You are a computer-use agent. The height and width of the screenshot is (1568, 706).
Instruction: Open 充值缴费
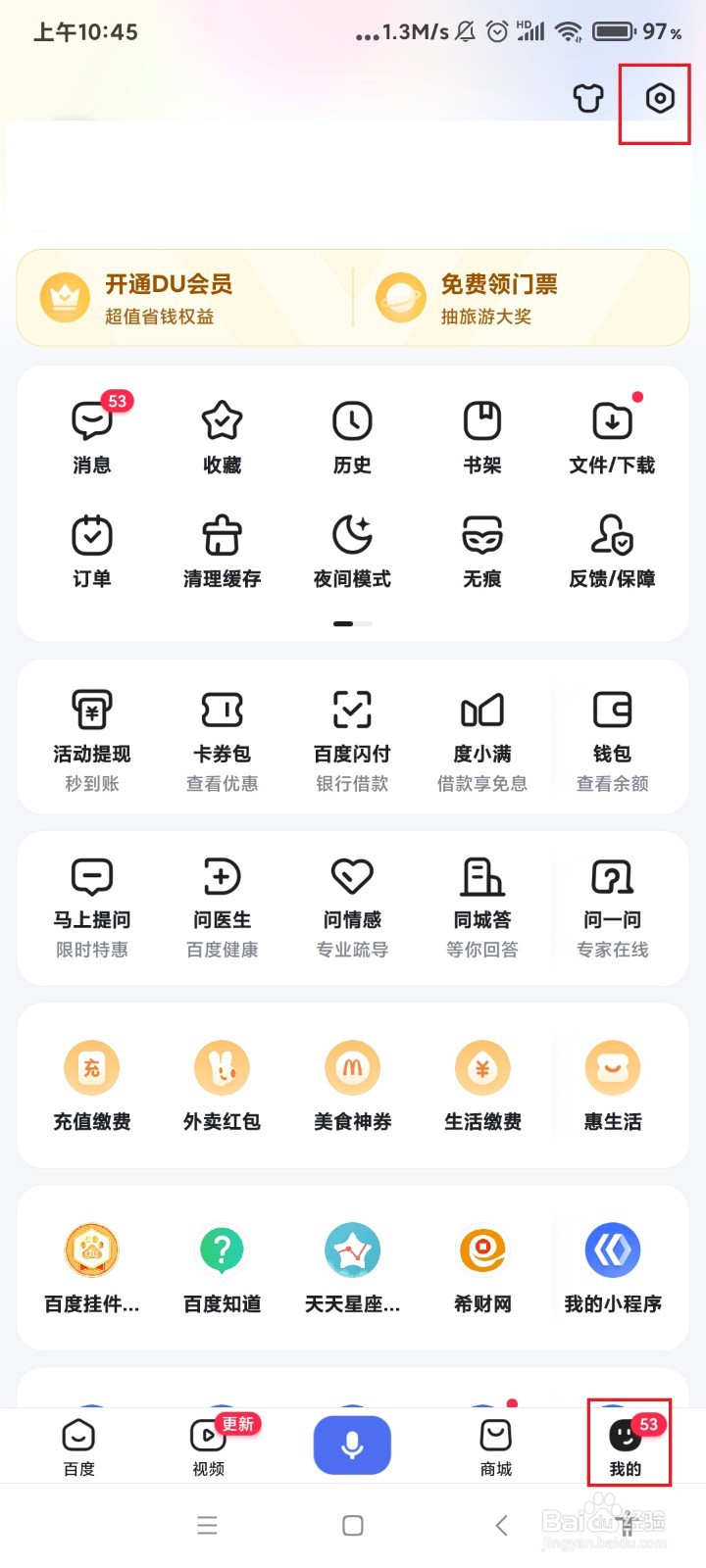[92, 1086]
